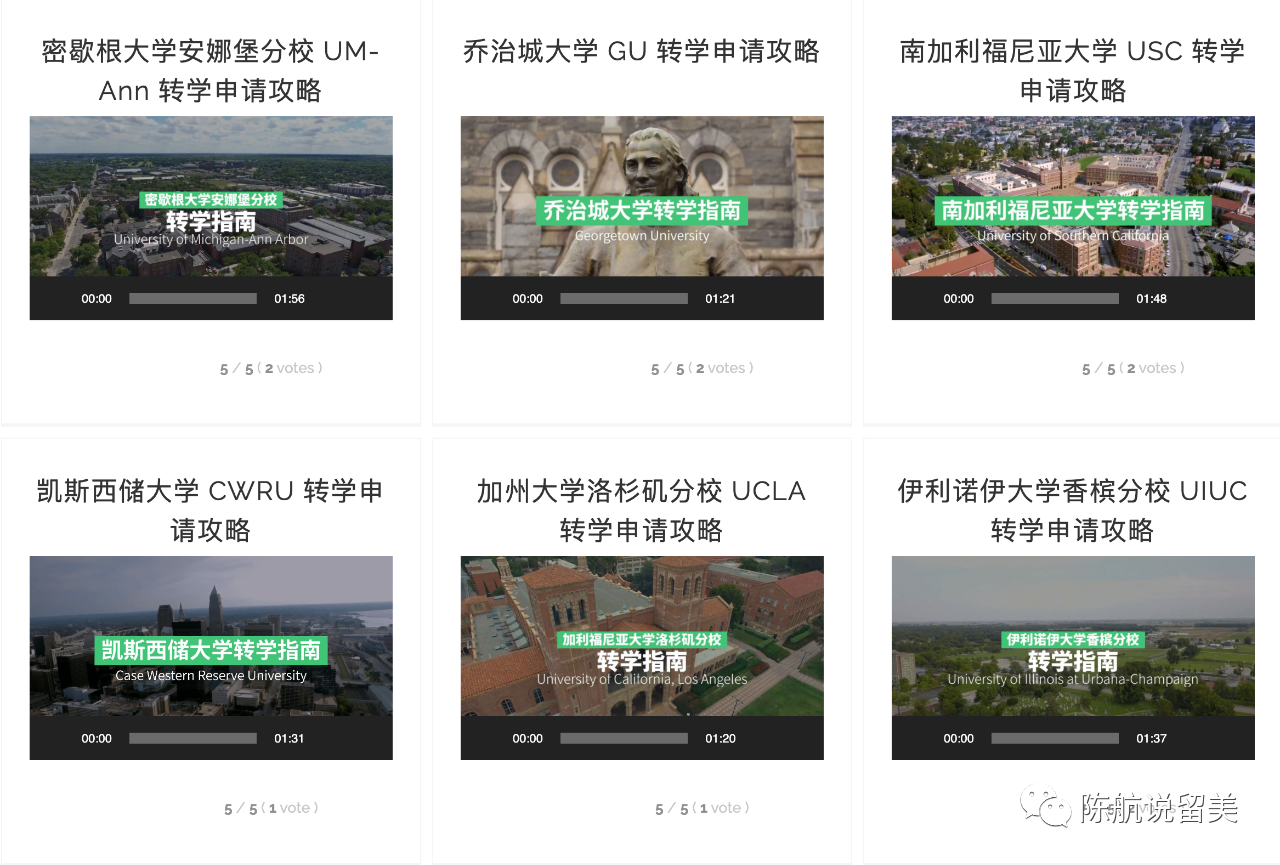Image resolution: width=1280 pixels, height=865 pixels.
Task: Seek in the 01:37 UIUC video progress bar
Action: pyautogui.click(x=1055, y=739)
